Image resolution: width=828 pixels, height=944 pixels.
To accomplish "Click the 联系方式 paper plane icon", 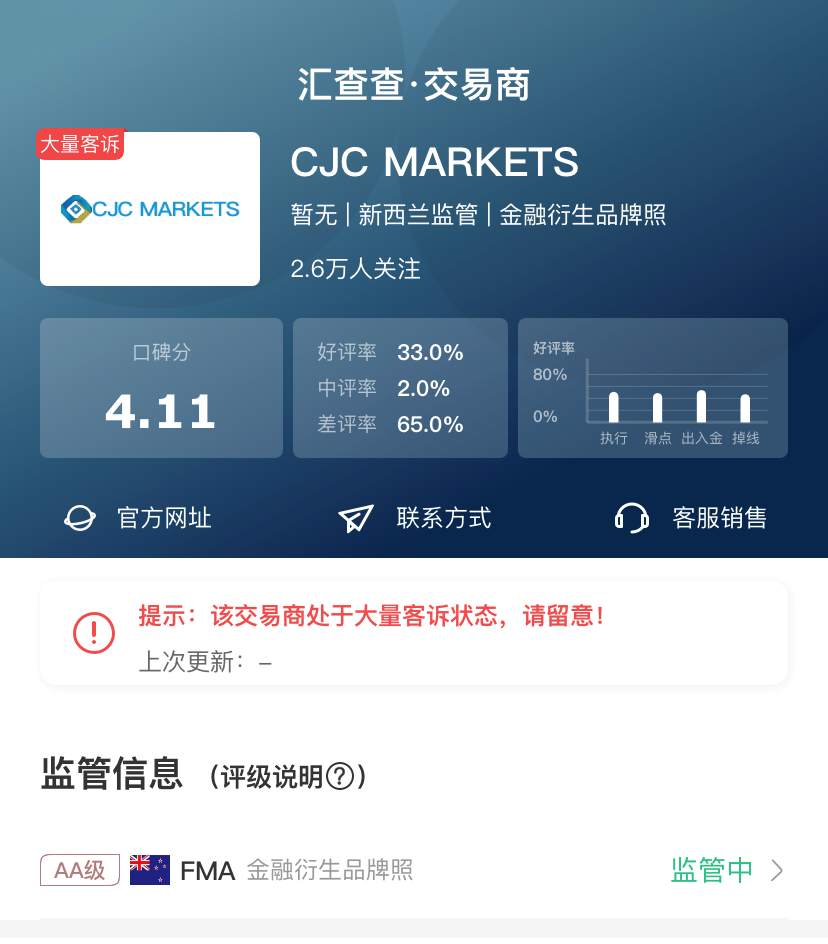I will click(x=355, y=518).
